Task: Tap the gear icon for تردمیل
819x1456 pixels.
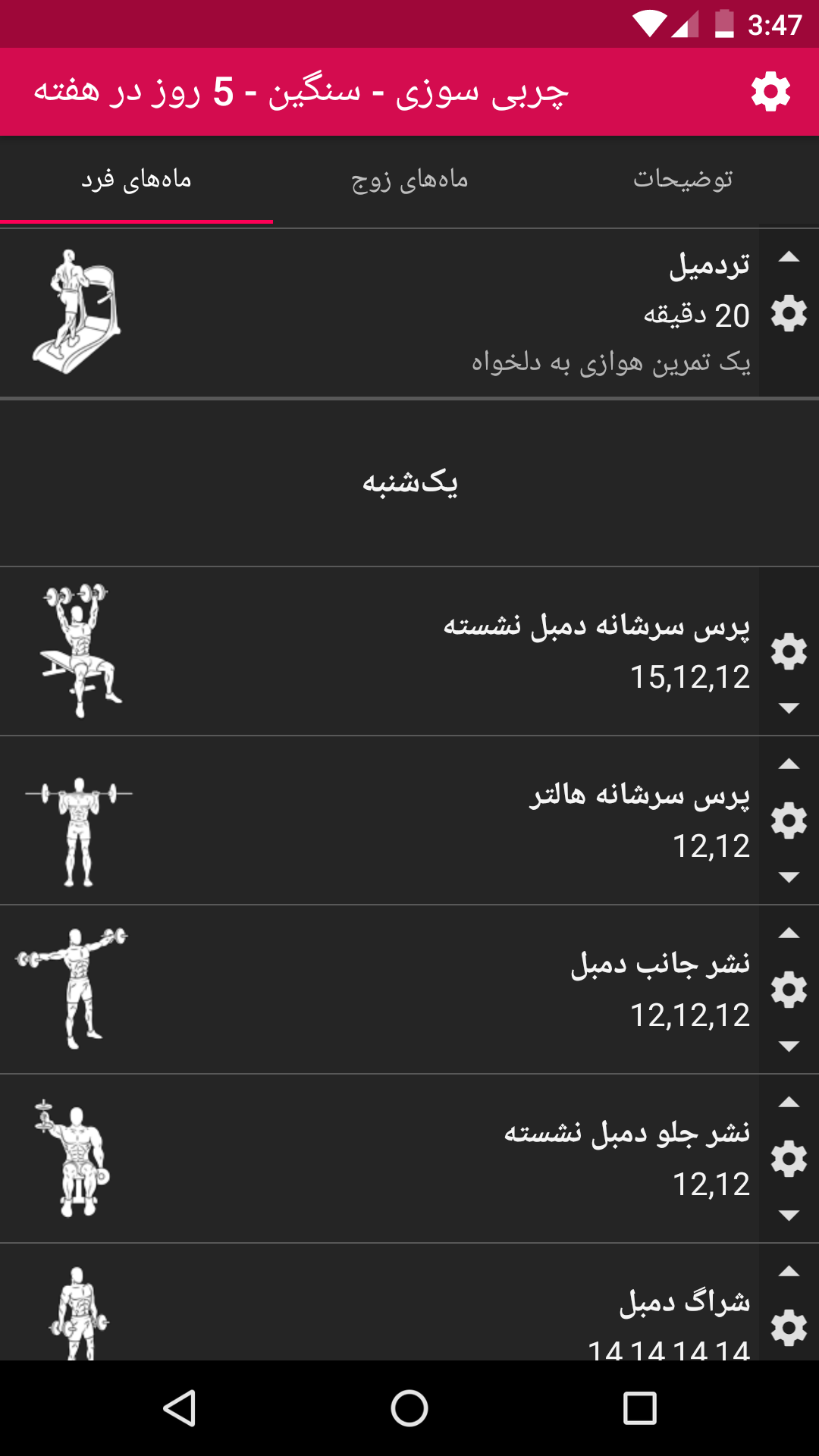Action: pyautogui.click(x=789, y=313)
